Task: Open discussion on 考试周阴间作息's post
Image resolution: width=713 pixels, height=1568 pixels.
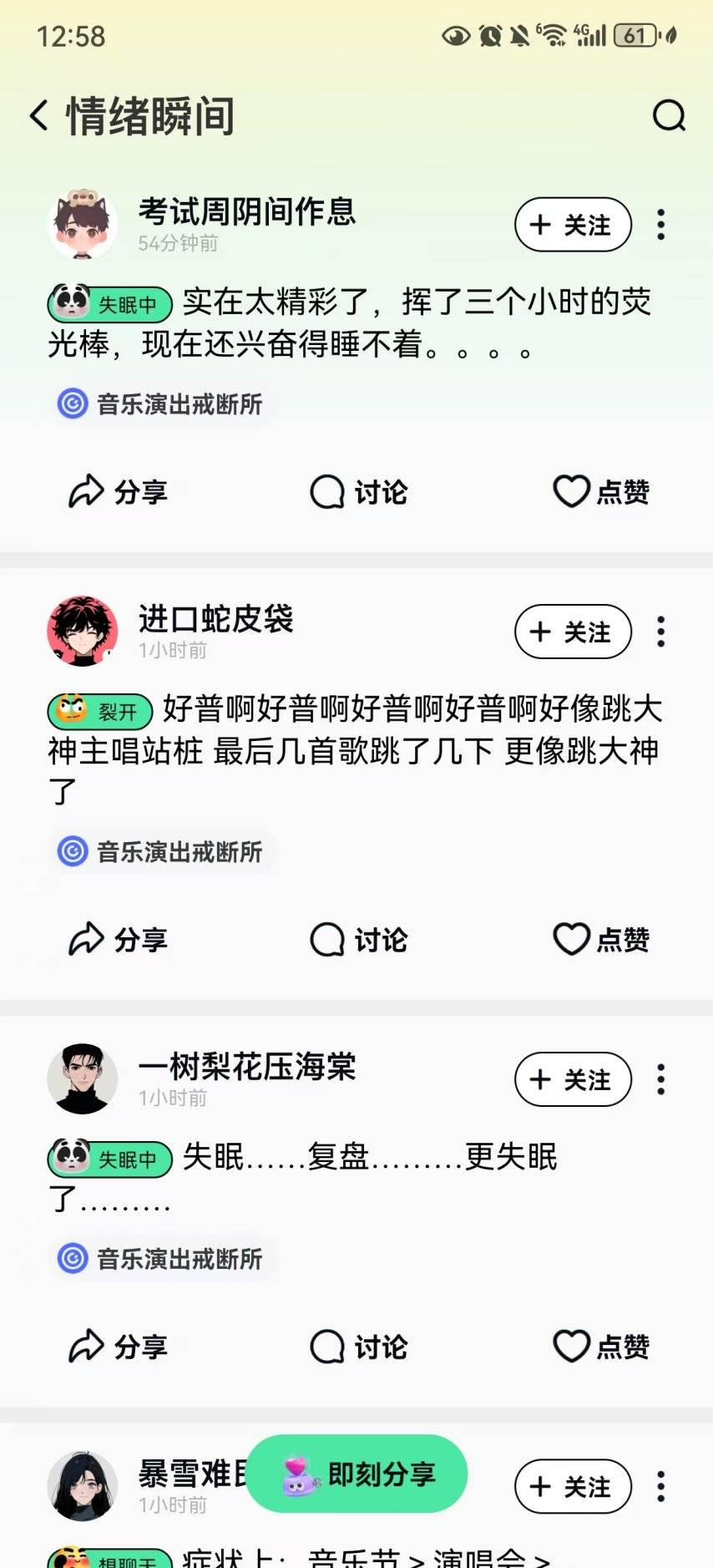Action: pos(359,492)
